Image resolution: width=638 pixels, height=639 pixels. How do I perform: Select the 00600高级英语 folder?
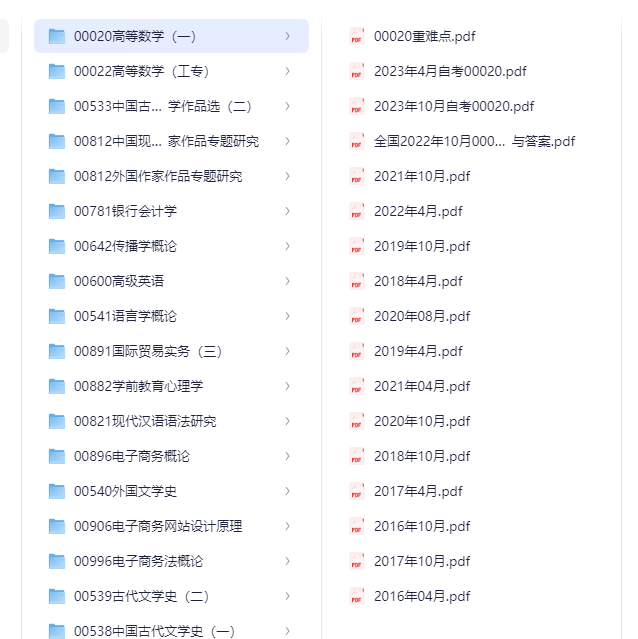[171, 281]
